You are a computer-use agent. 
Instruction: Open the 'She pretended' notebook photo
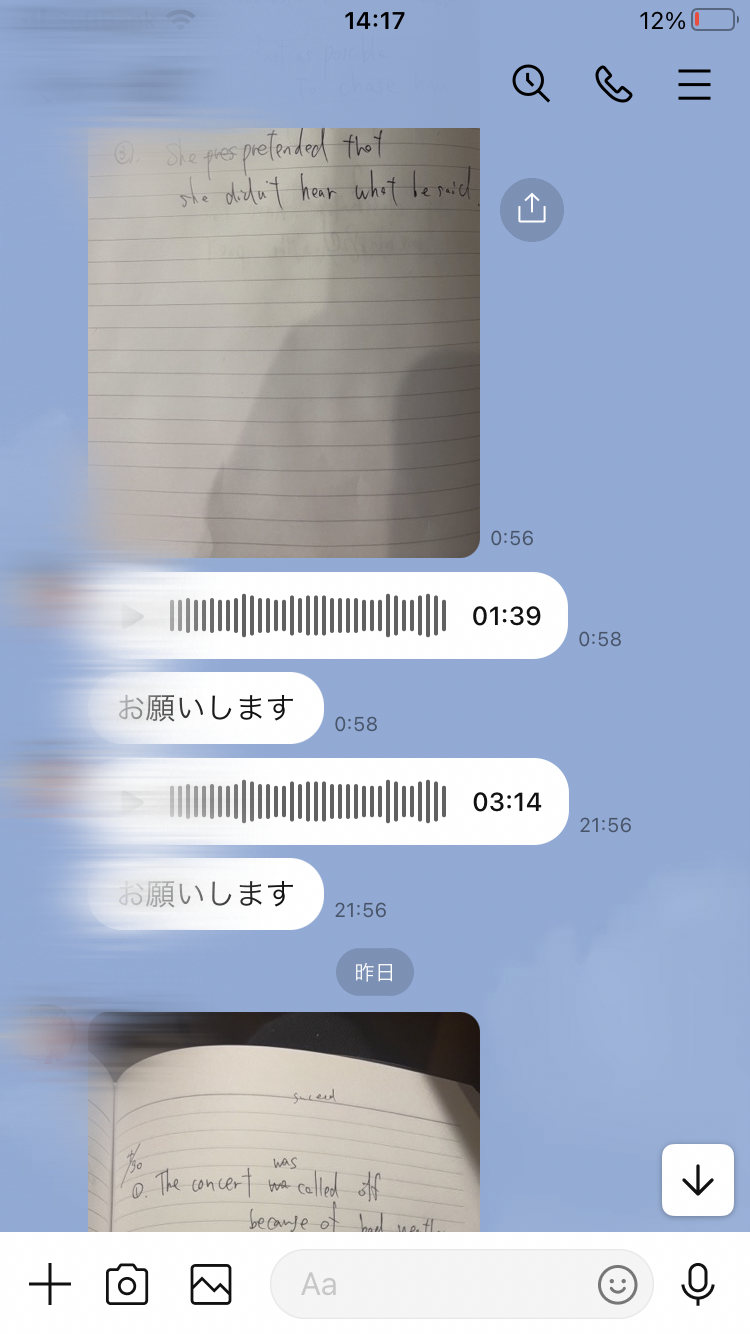tap(284, 342)
